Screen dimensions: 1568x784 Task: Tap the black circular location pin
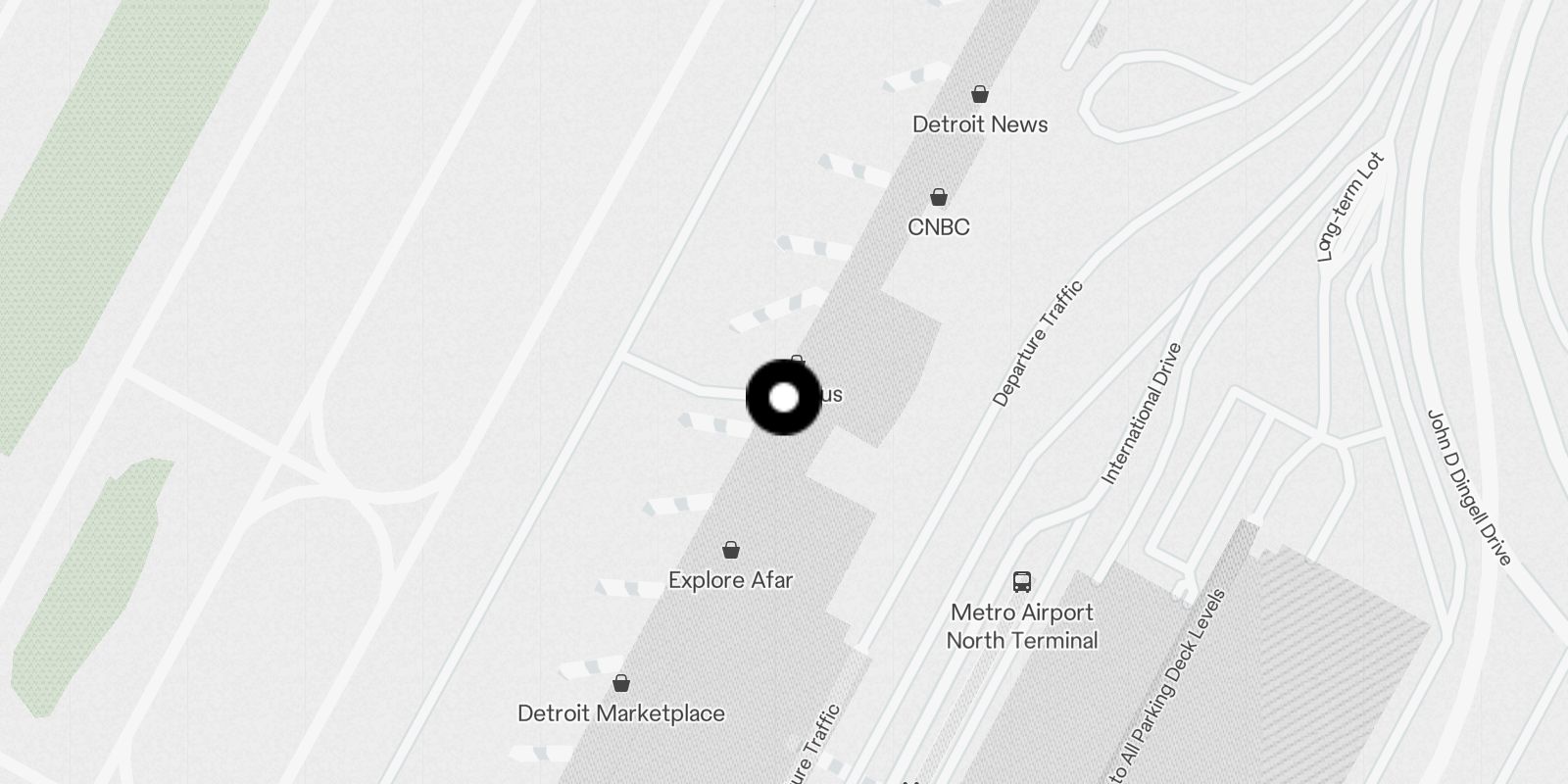pyautogui.click(x=784, y=398)
